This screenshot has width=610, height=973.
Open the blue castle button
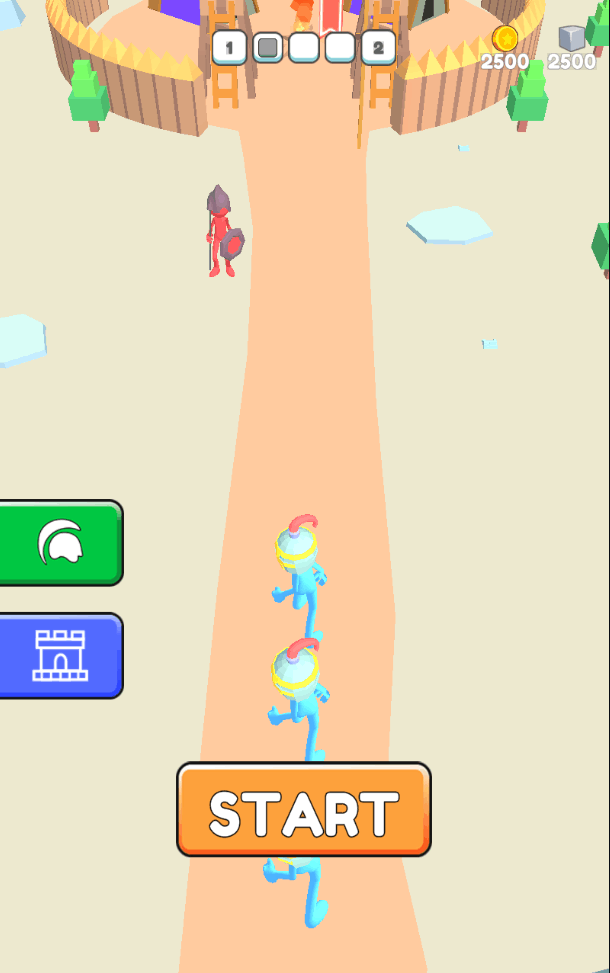60,655
